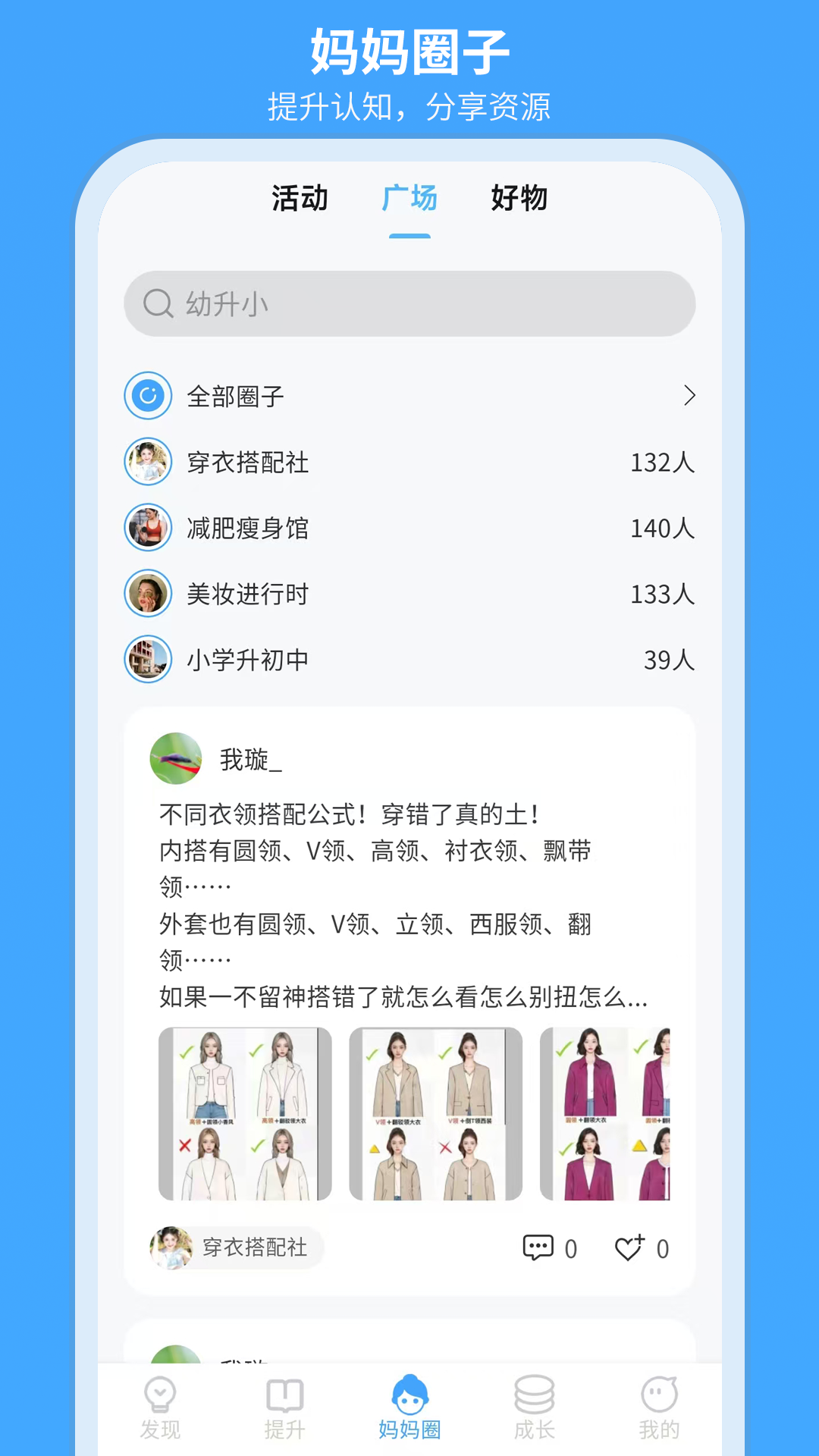The height and width of the screenshot is (1456, 819).
Task: Tap the heart like icon on the post
Action: 631,1247
